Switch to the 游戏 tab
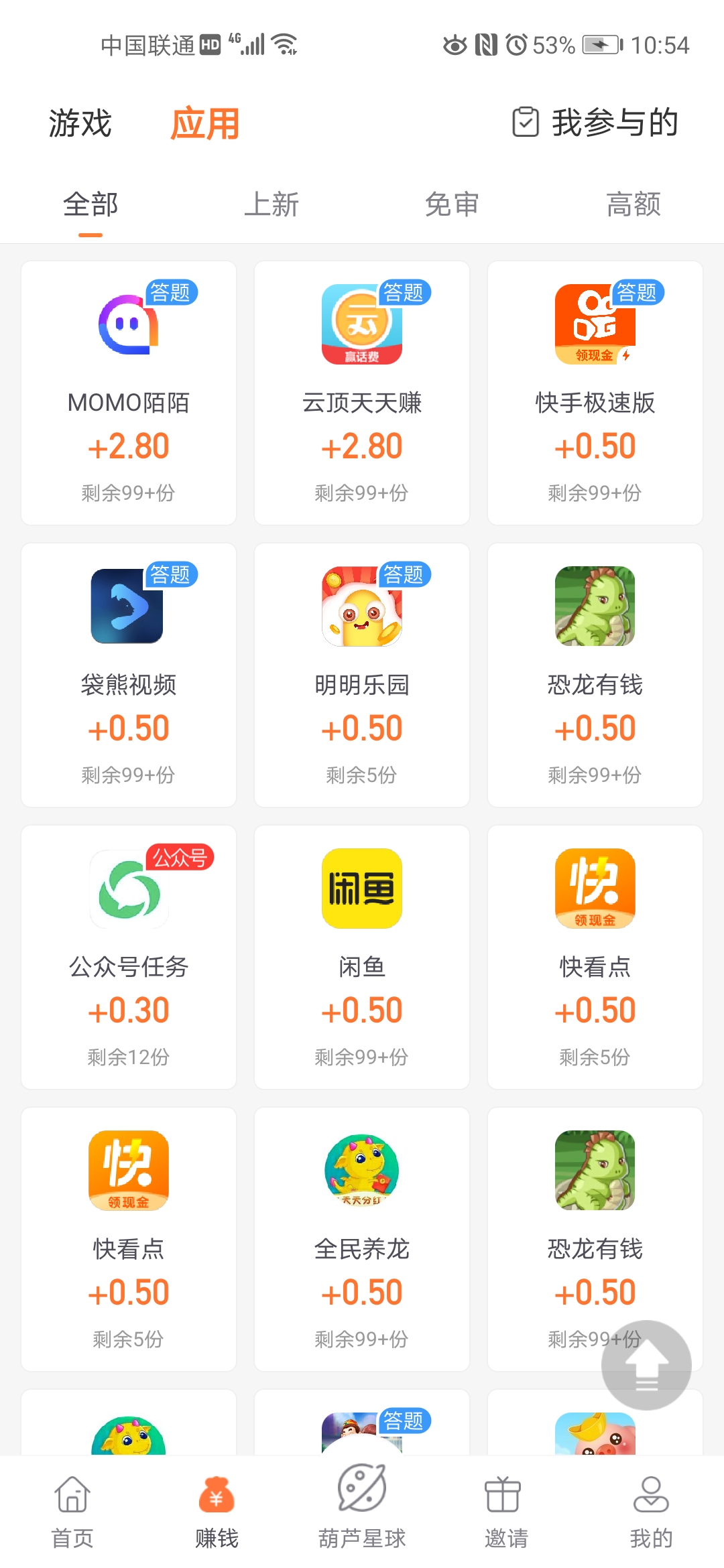Viewport: 724px width, 1568px height. point(80,124)
